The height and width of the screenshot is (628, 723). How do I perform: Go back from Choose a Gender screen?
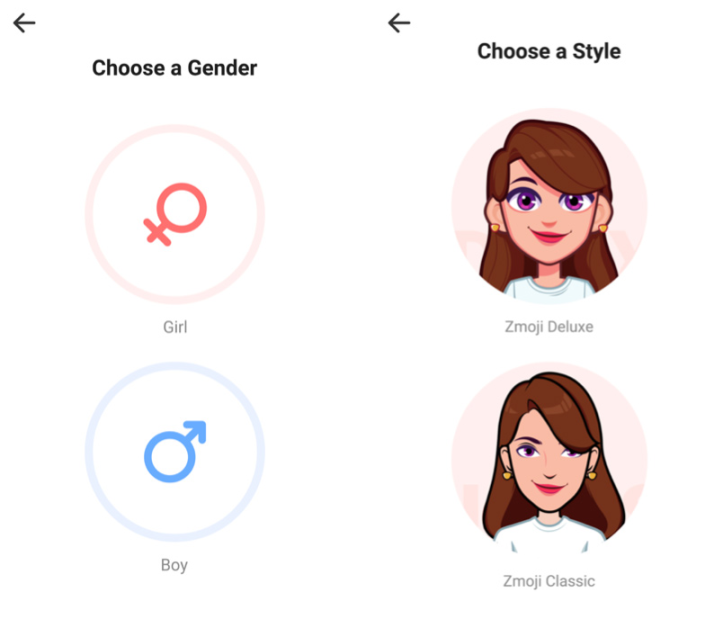24,23
